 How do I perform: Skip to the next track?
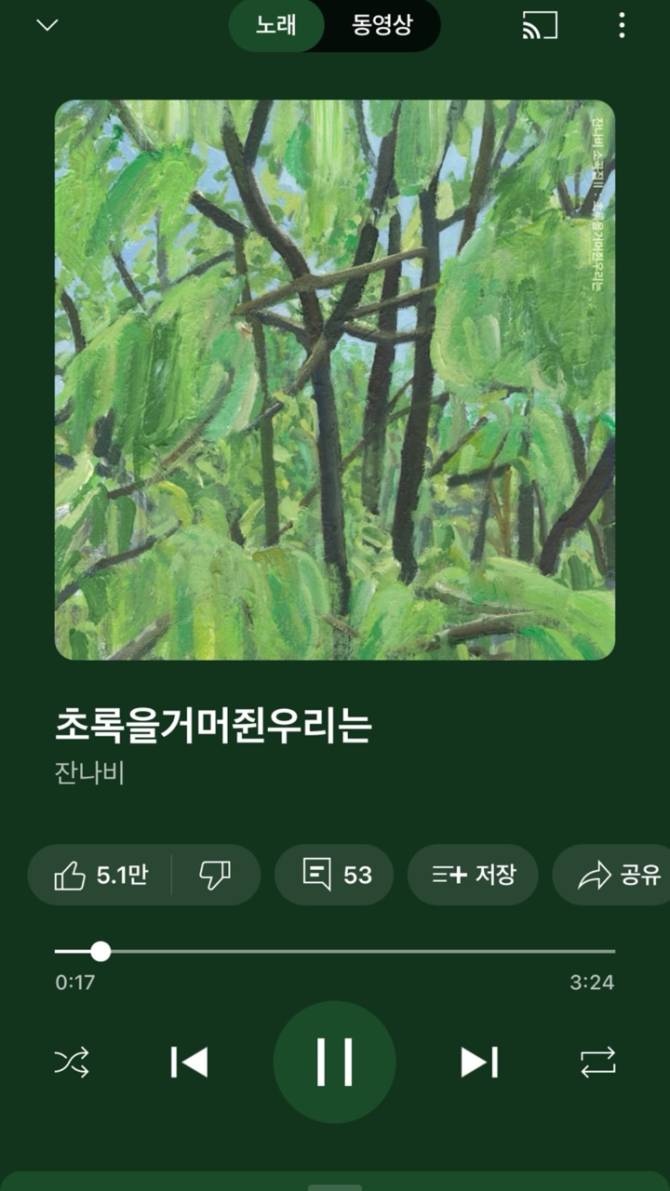[479, 1062]
